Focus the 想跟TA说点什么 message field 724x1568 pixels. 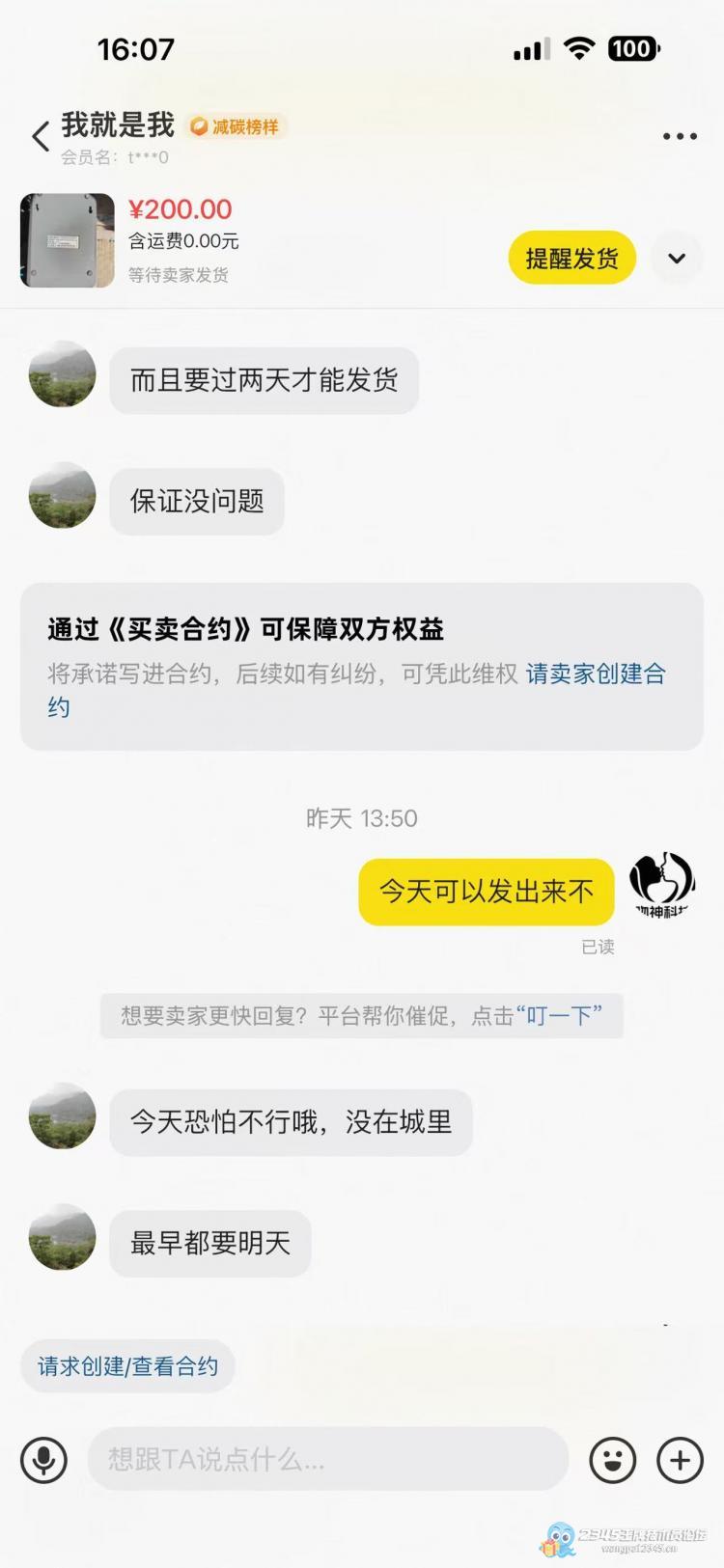328,1459
